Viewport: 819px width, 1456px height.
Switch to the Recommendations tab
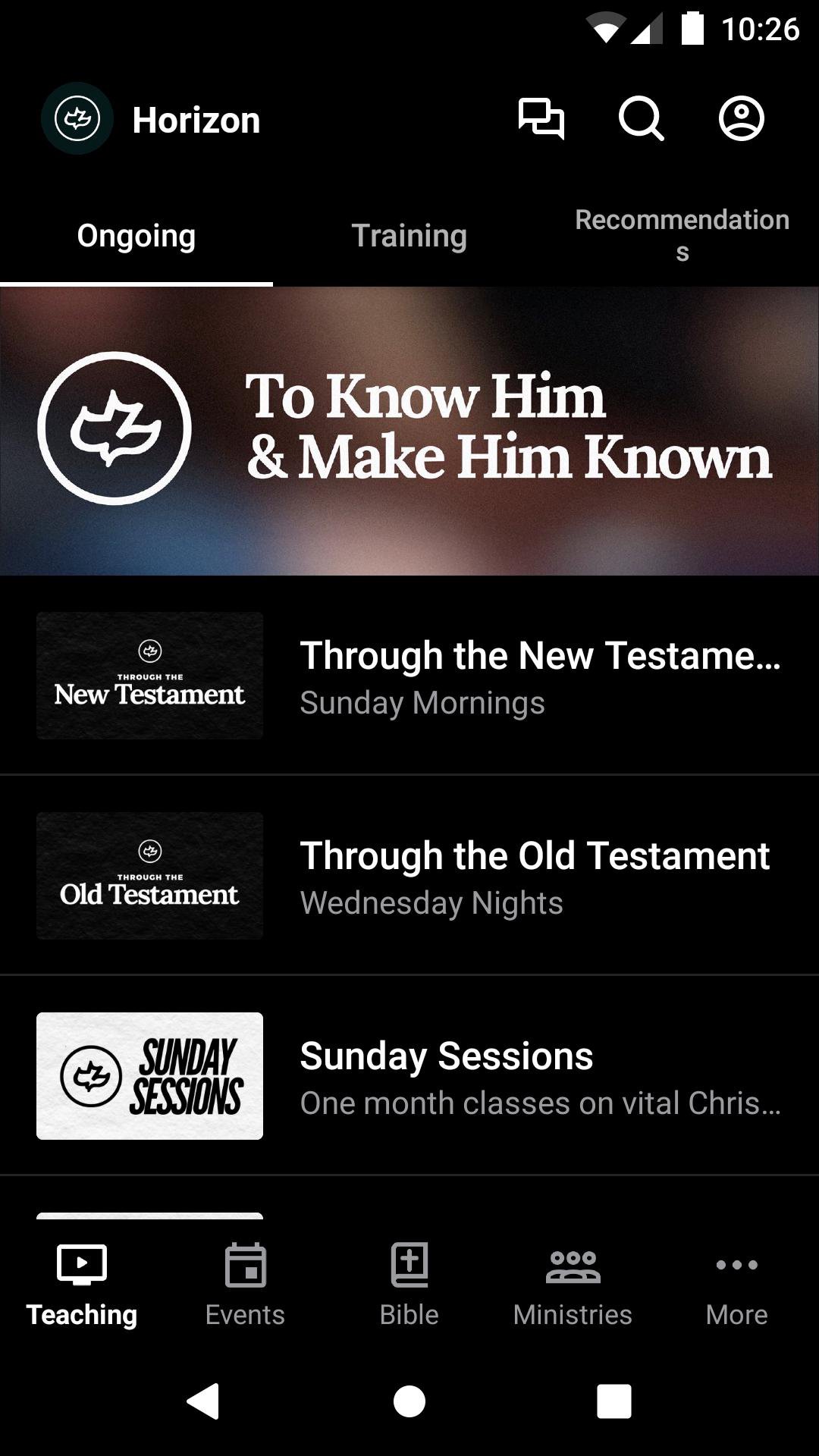point(682,235)
